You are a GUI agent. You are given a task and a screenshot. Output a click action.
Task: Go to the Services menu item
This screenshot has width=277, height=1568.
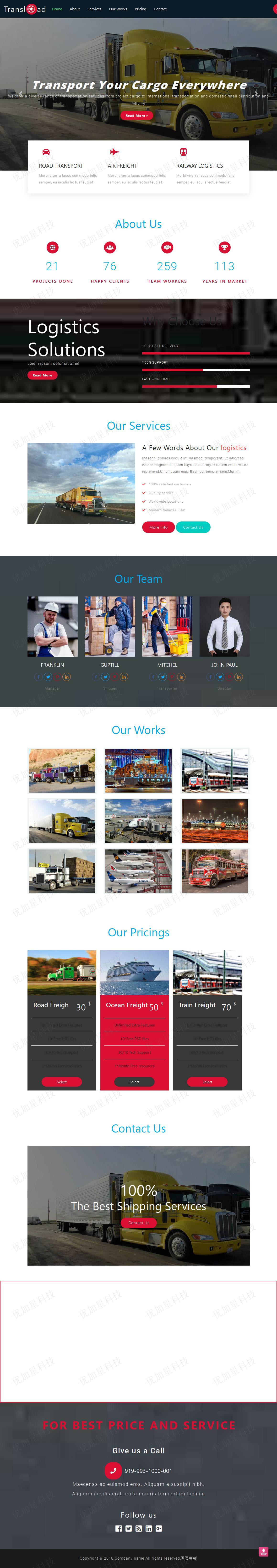94,9
